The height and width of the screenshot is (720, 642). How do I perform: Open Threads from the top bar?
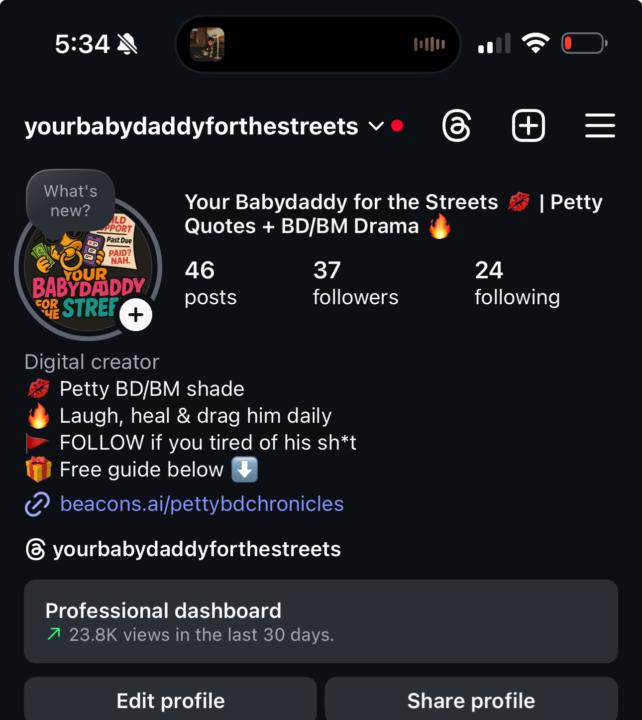456,127
